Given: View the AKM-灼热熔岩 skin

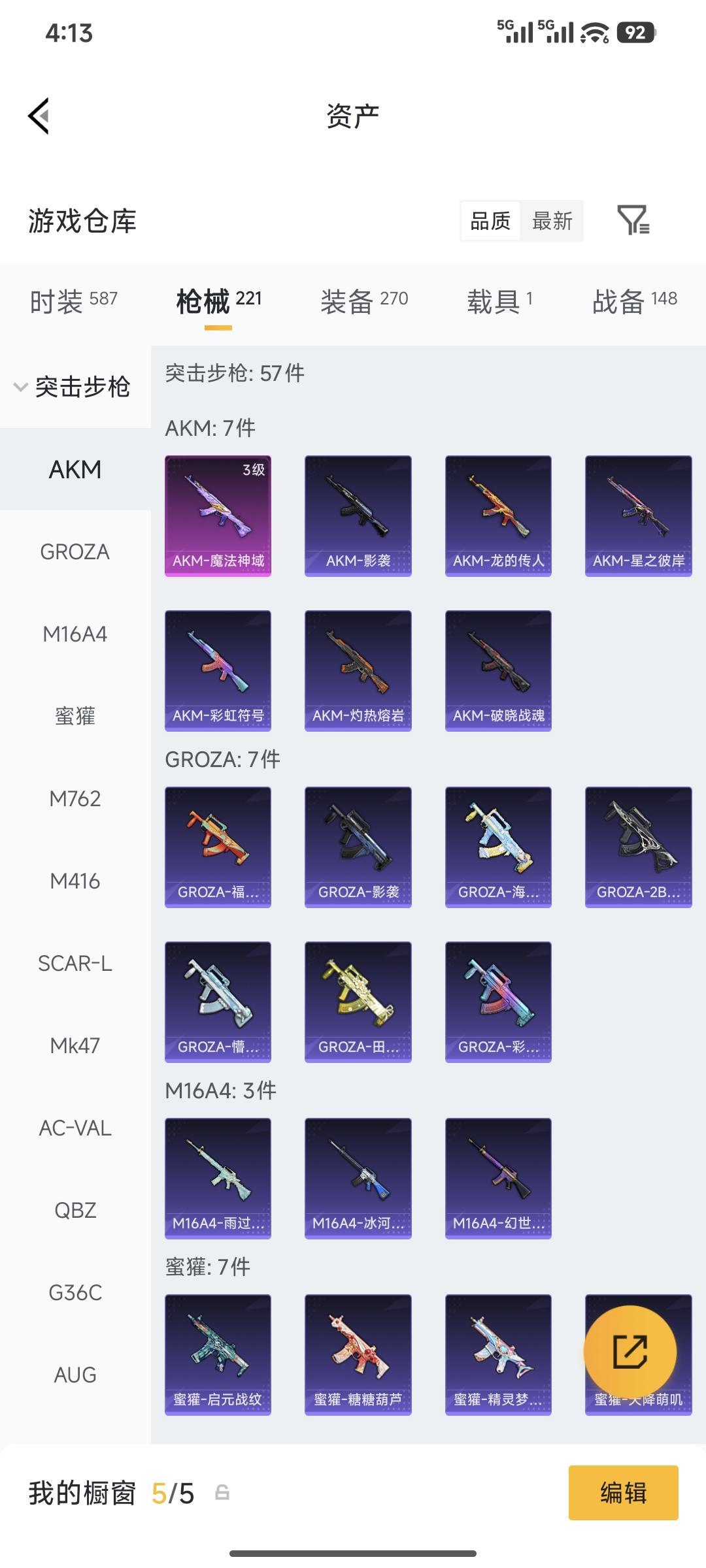Looking at the screenshot, I should (358, 670).
